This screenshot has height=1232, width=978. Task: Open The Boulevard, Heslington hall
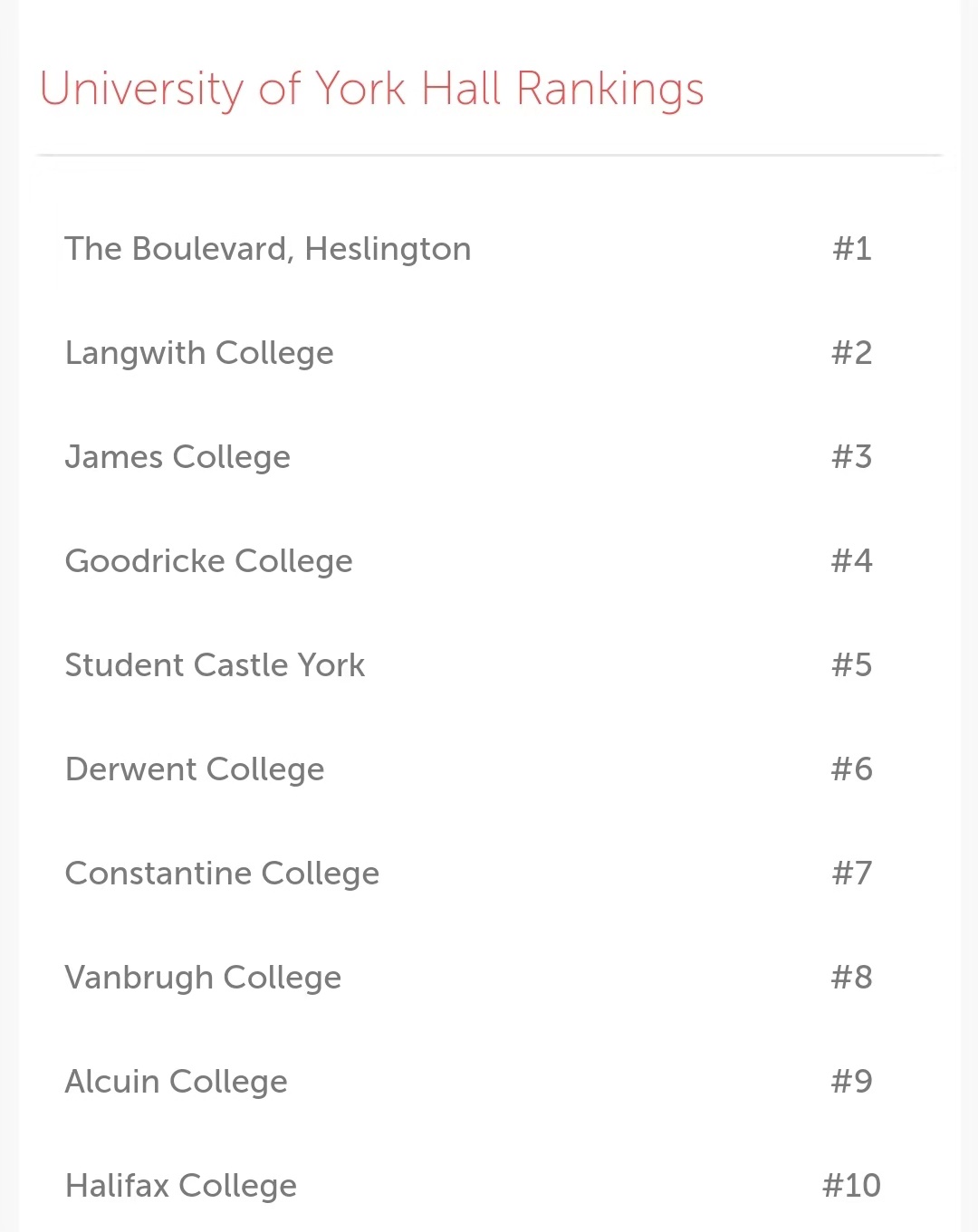coord(268,249)
